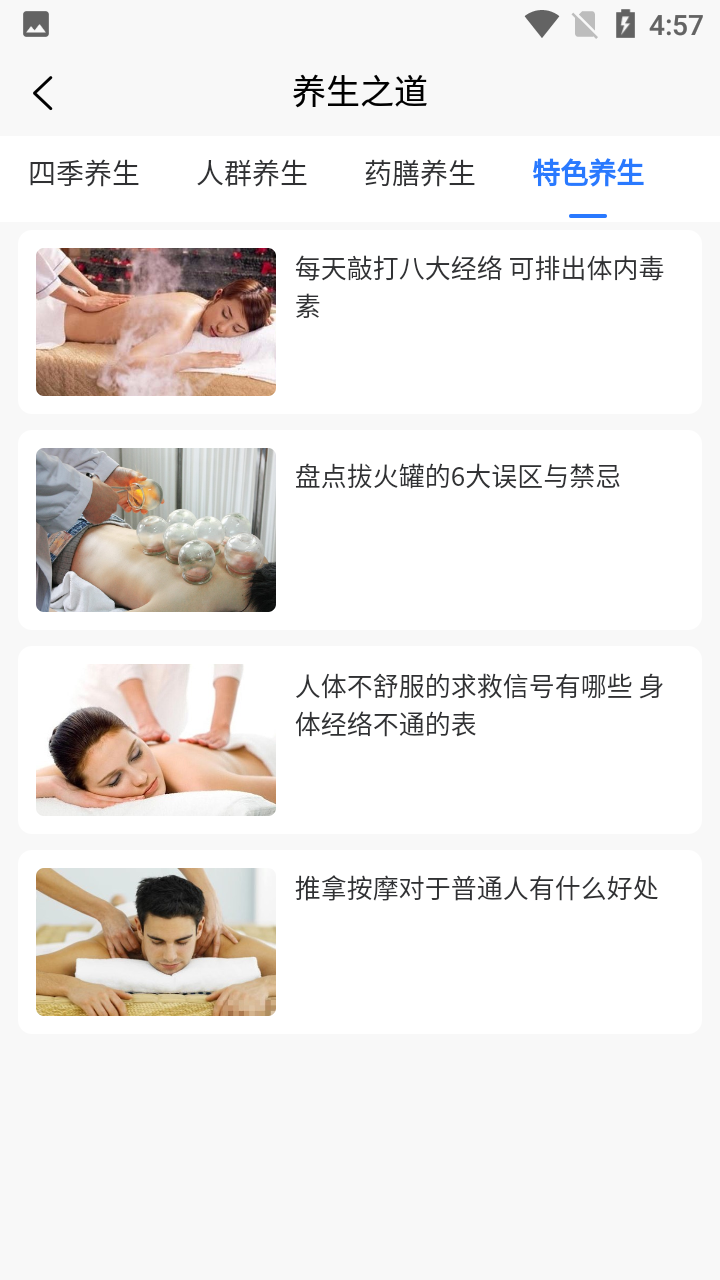Switch to the 人群养生 tab
720x1280 pixels.
coord(251,173)
